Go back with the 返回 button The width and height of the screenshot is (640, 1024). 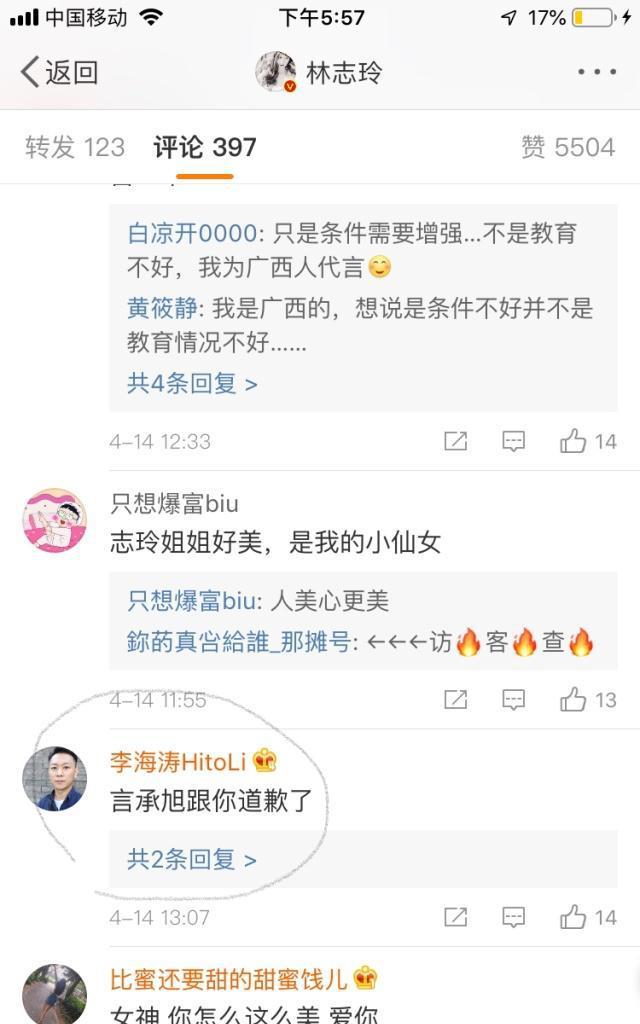[59, 72]
